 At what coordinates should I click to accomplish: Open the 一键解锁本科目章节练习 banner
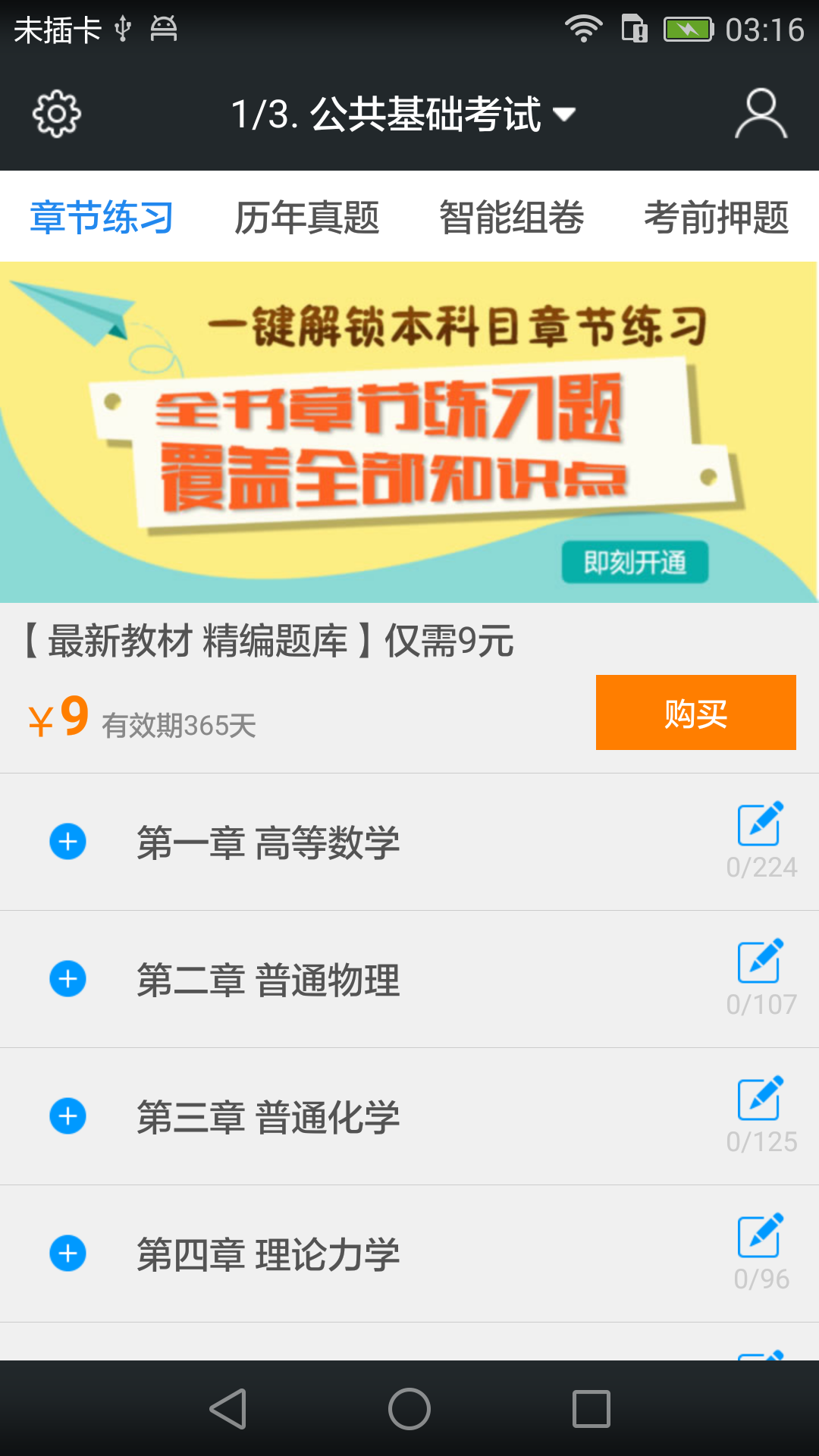coord(409,432)
